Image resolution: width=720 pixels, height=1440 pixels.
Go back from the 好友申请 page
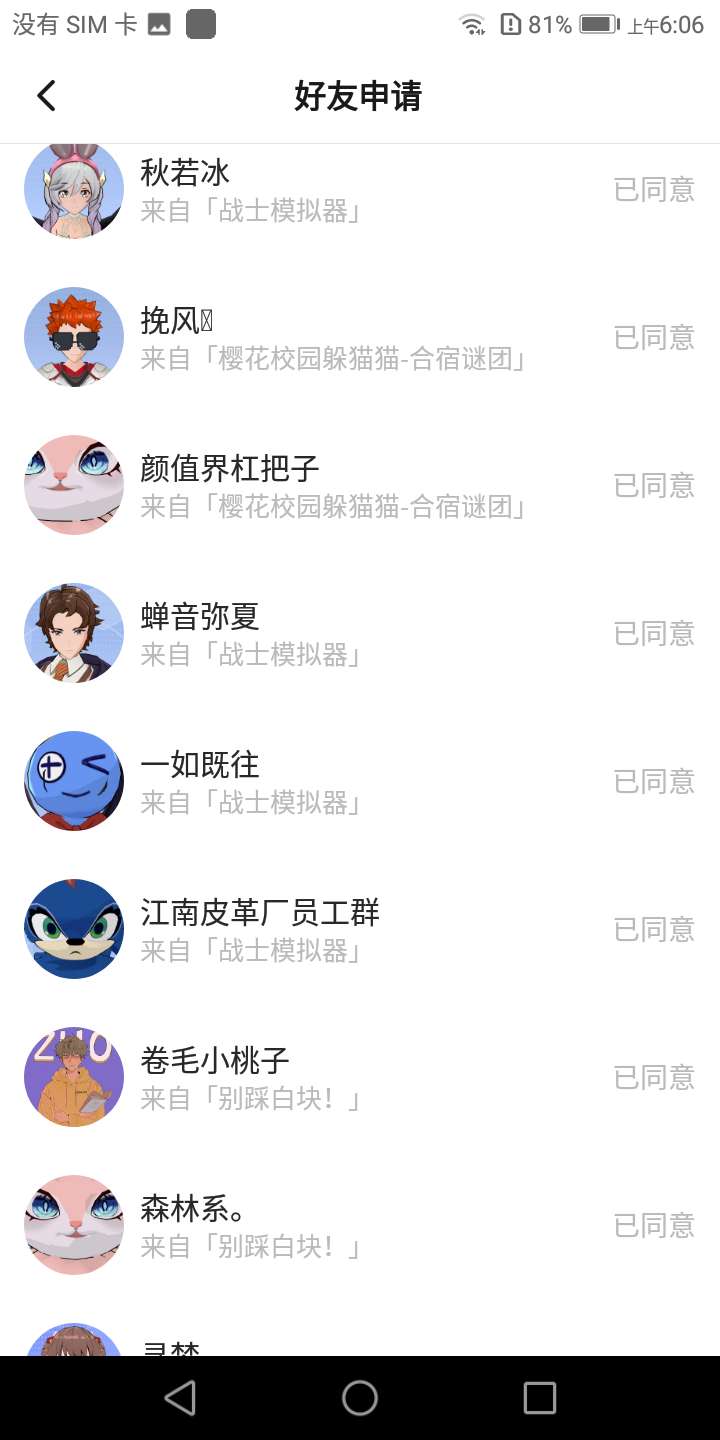click(x=46, y=96)
